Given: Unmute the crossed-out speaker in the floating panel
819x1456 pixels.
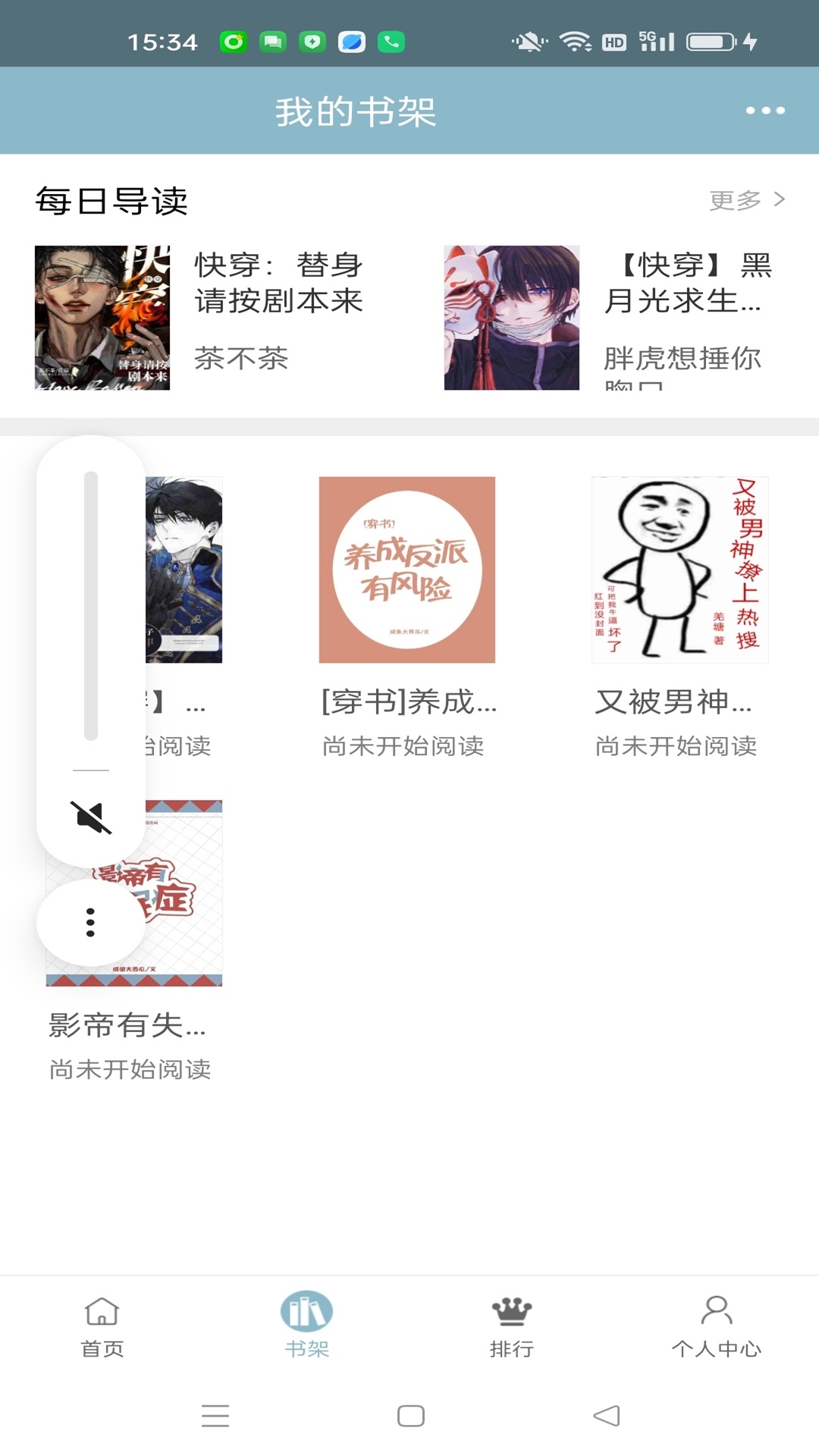Looking at the screenshot, I should pos(90,817).
